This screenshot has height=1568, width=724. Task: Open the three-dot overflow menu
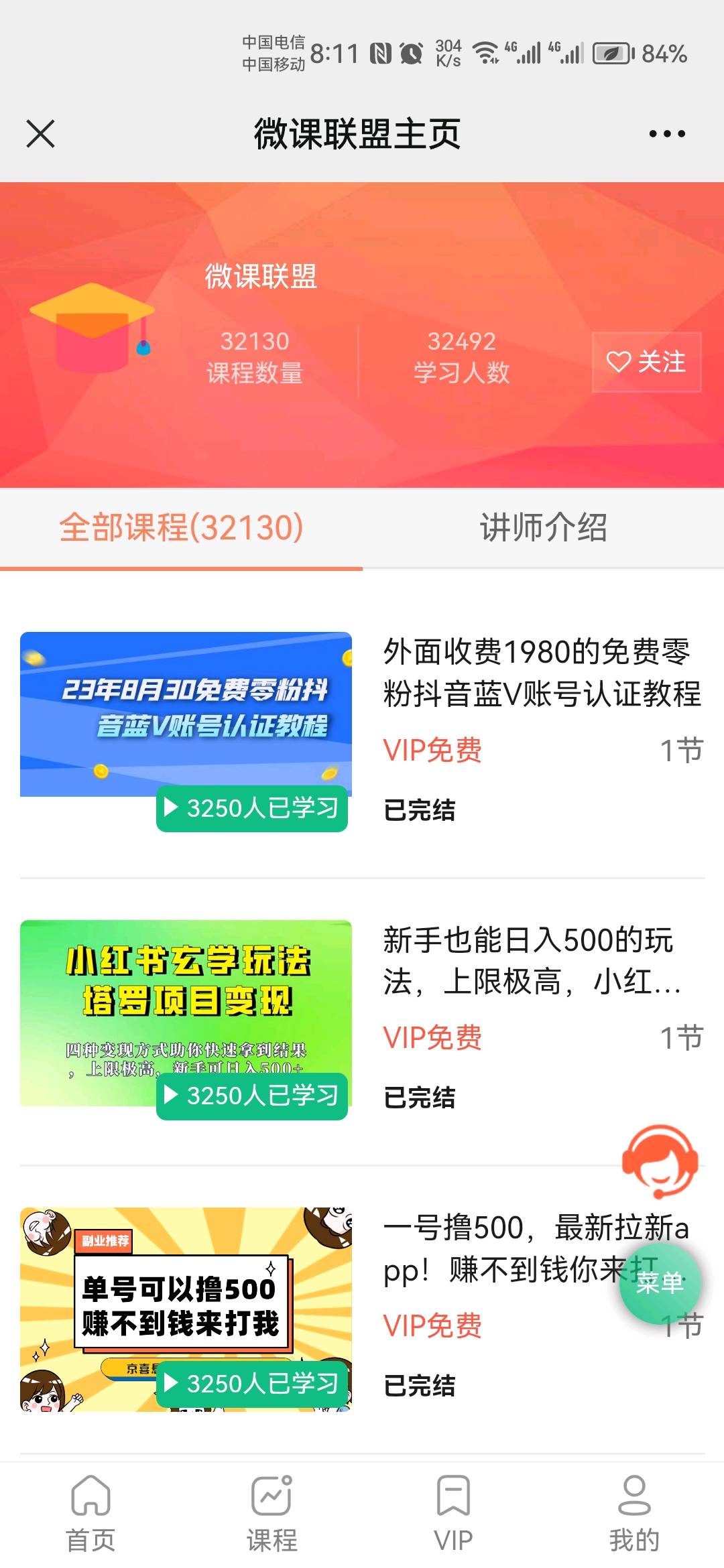click(666, 133)
